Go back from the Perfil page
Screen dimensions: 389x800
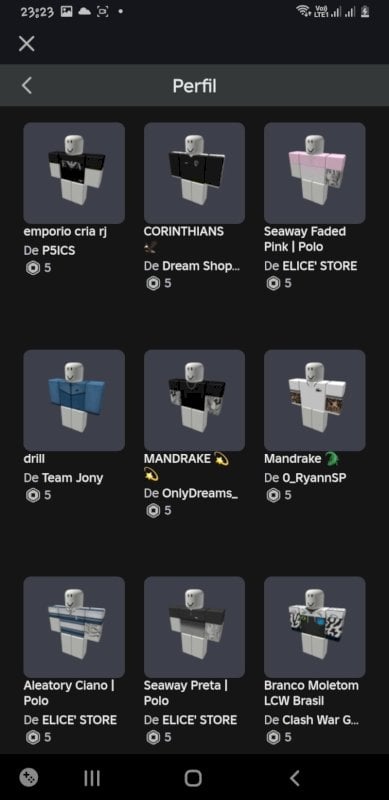pos(27,85)
